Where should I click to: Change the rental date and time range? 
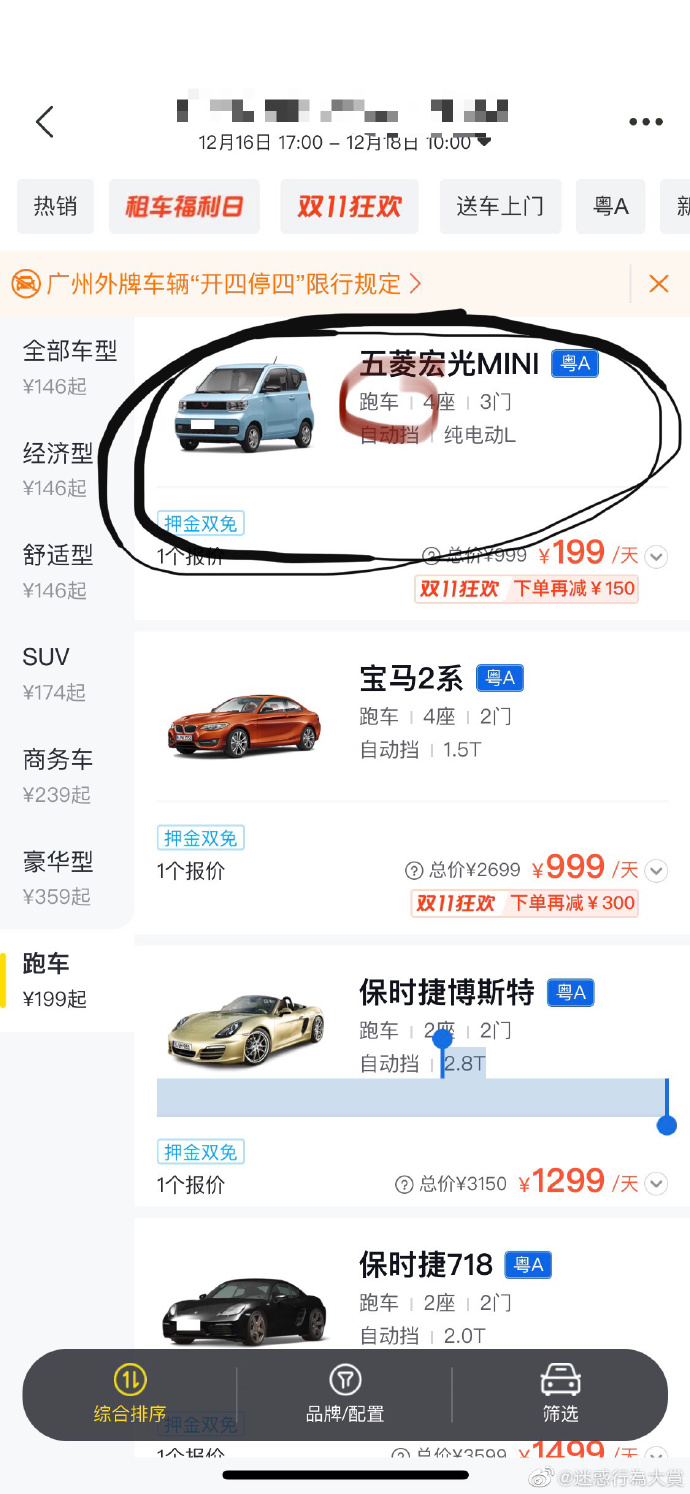point(345,143)
